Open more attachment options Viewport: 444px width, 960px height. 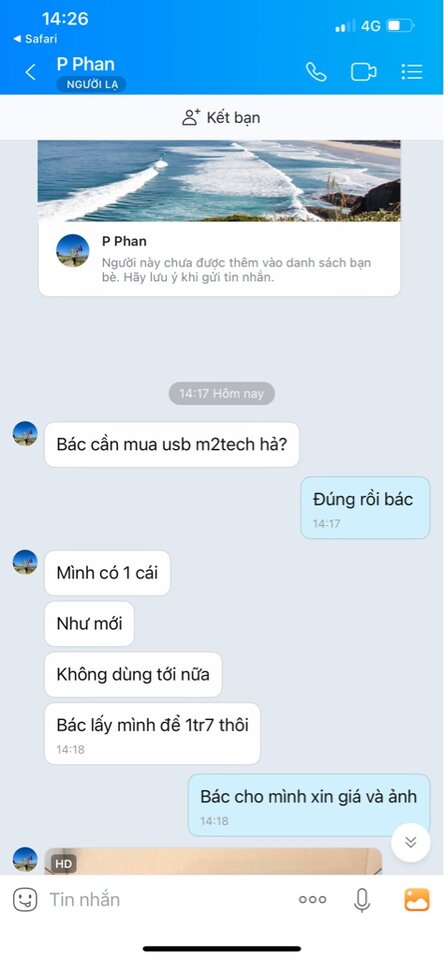(x=312, y=899)
